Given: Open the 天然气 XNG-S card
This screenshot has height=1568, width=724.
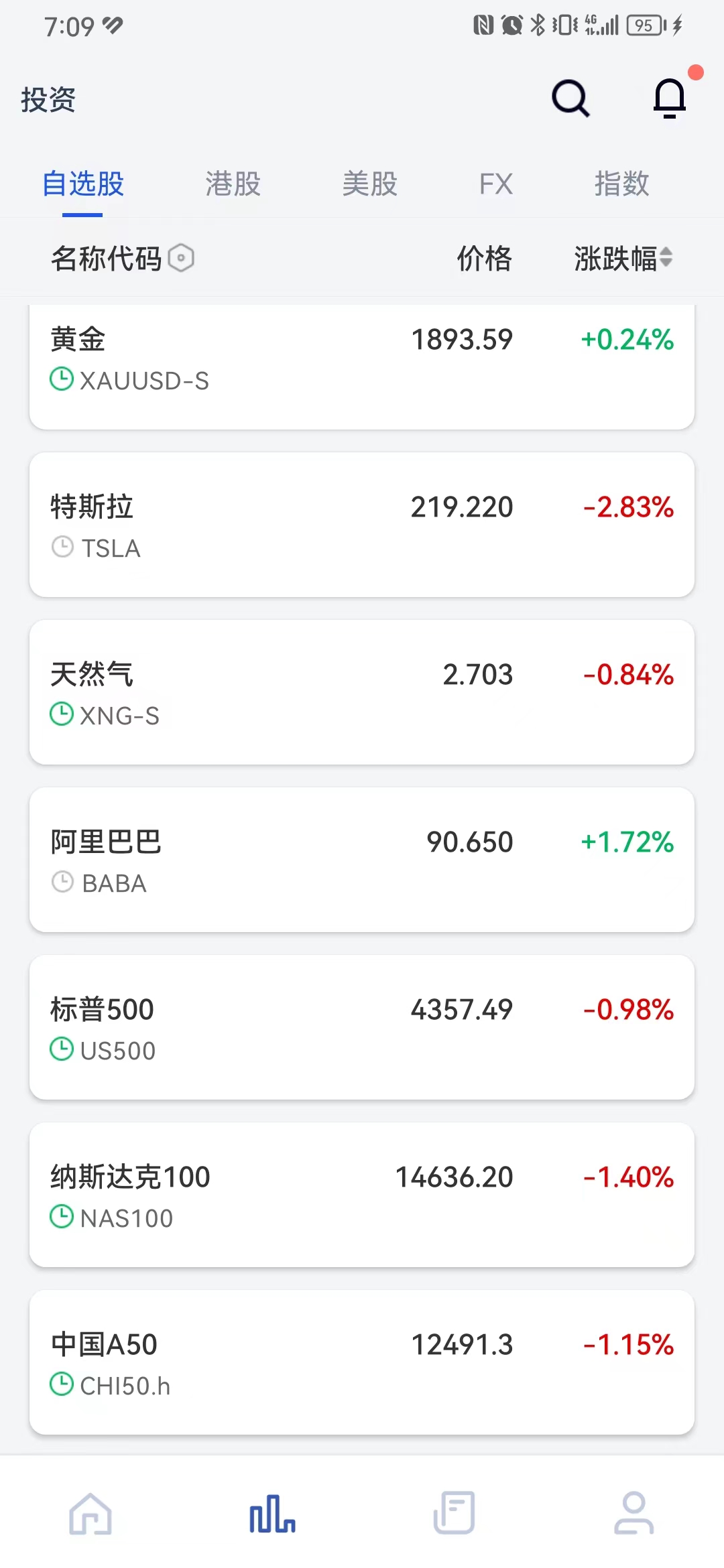Looking at the screenshot, I should click(x=362, y=692).
